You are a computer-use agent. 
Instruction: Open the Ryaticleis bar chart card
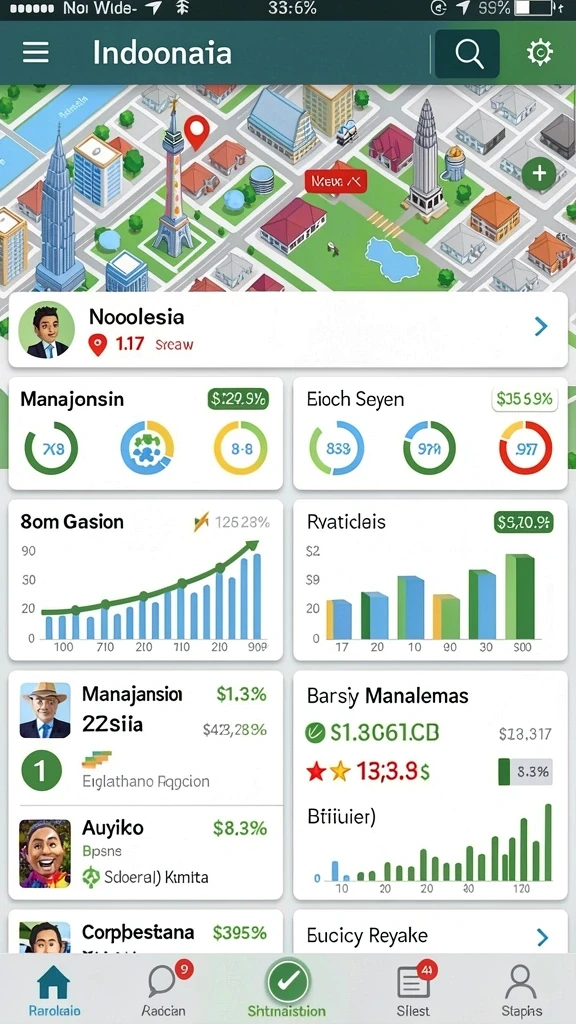coord(430,581)
